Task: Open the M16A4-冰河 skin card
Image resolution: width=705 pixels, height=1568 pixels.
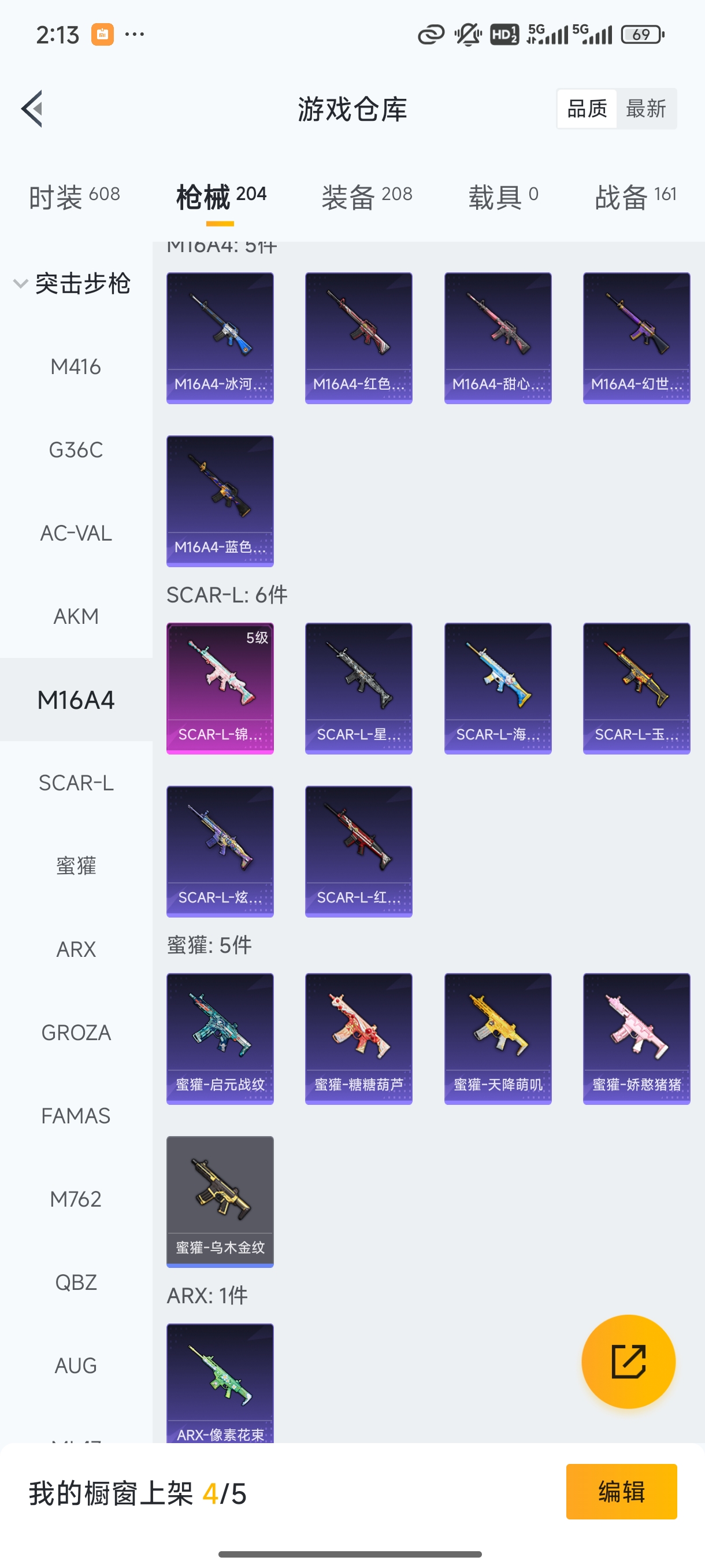Action: tap(220, 338)
